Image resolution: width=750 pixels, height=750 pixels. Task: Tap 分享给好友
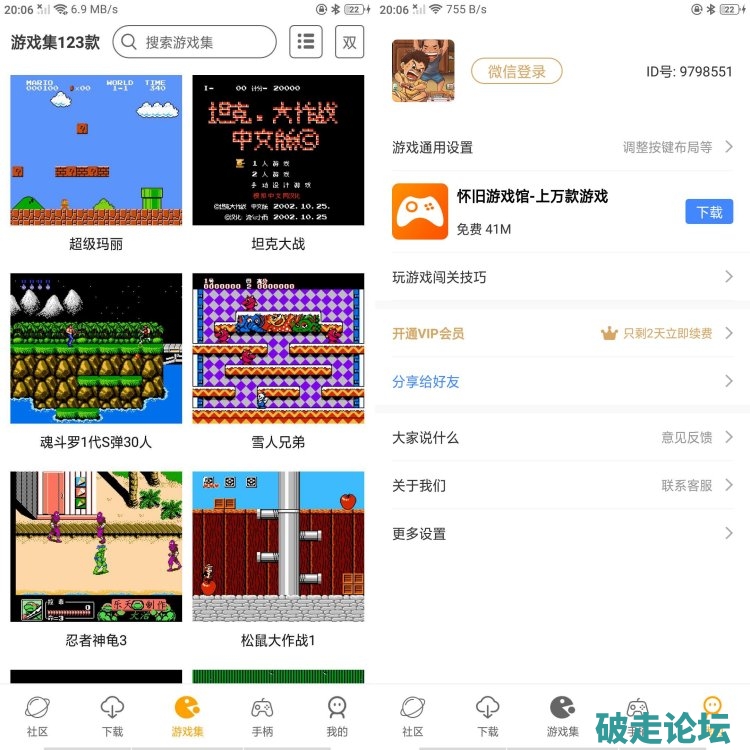coord(562,381)
